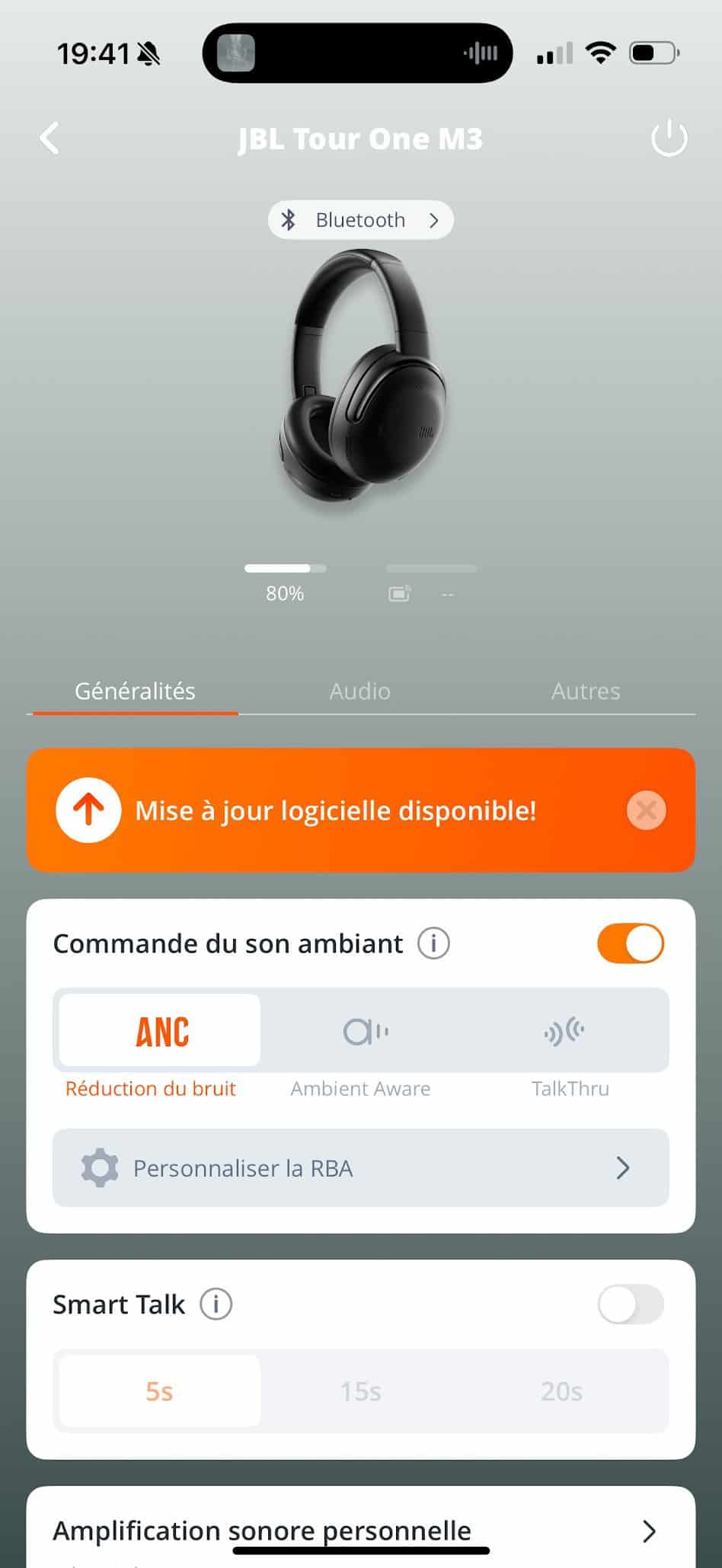Select ANC noise reduction mode
This screenshot has height=1568, width=722.
(x=160, y=1031)
